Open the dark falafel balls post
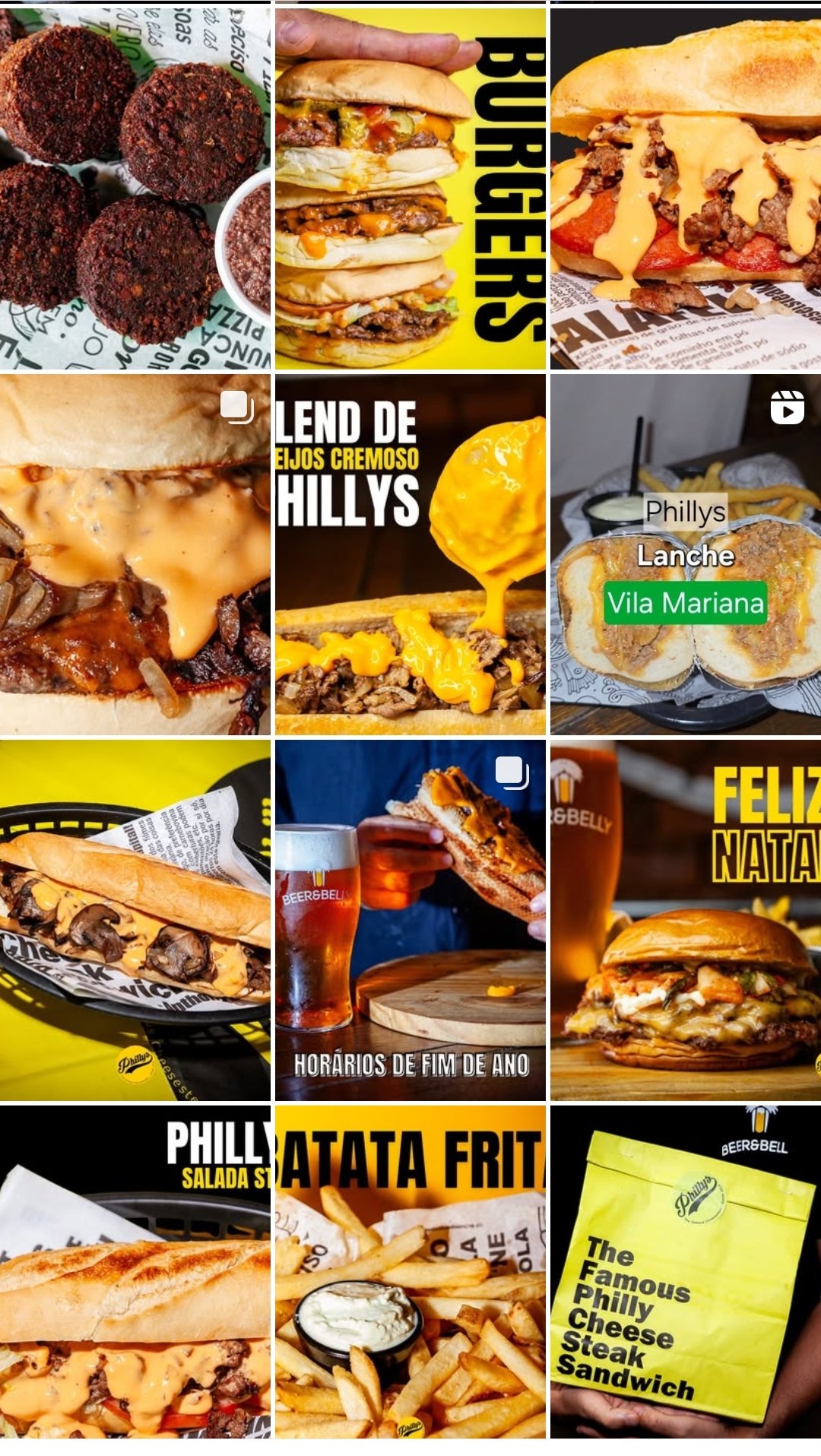 click(x=135, y=186)
